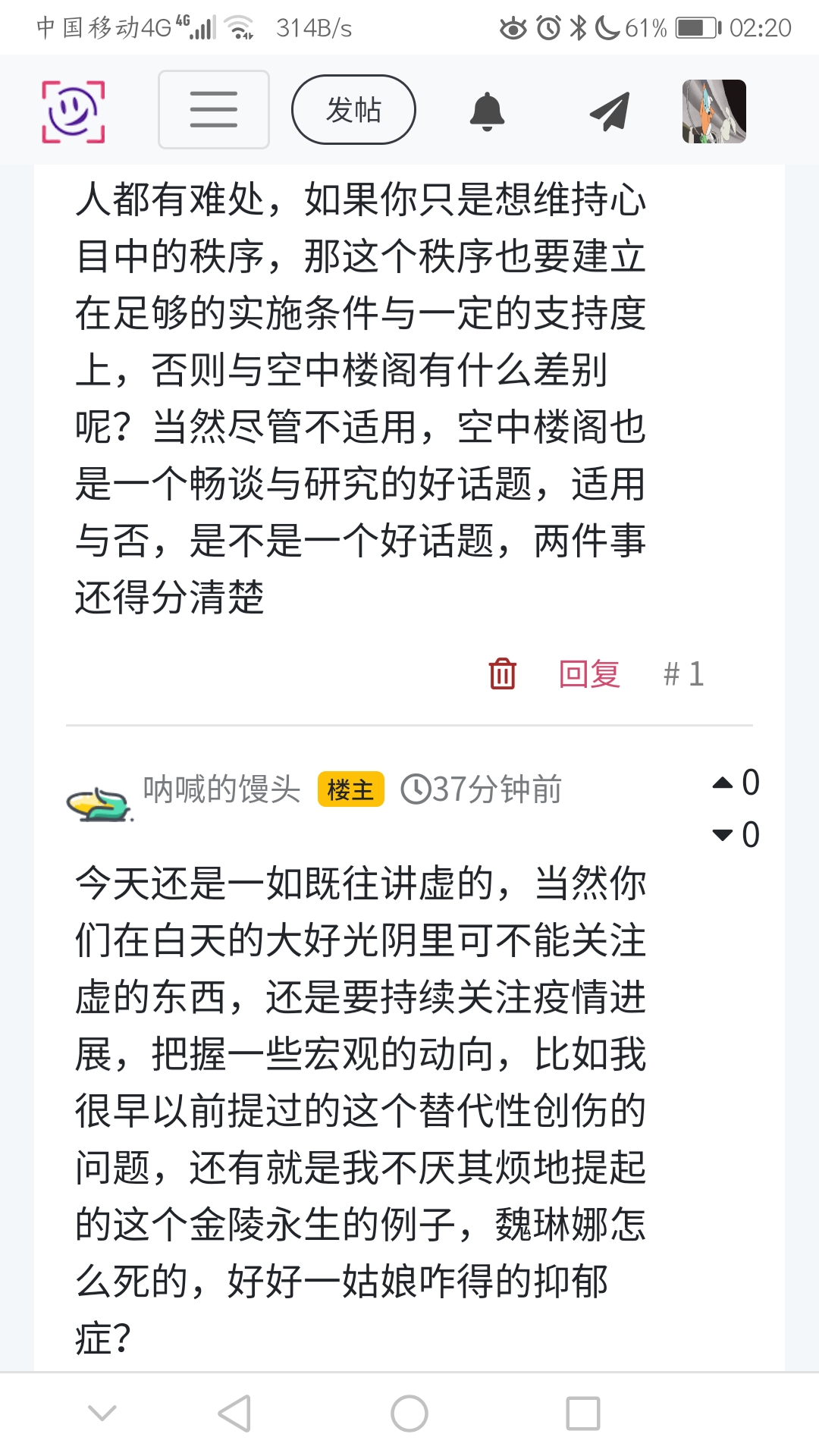This screenshot has height=1456, width=819.
Task: Go back using system back button
Action: 234,1414
